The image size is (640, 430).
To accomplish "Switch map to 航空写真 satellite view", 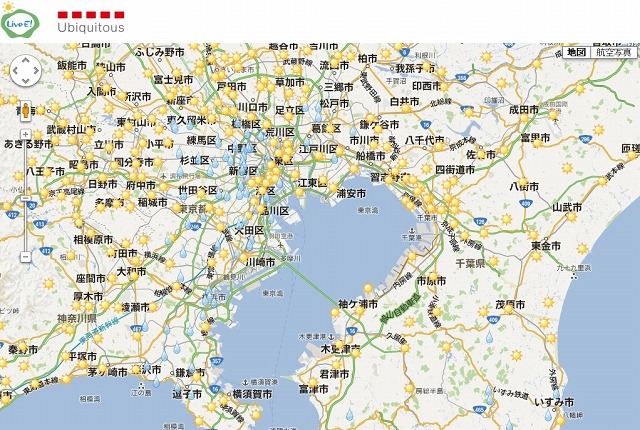I will 614,52.
